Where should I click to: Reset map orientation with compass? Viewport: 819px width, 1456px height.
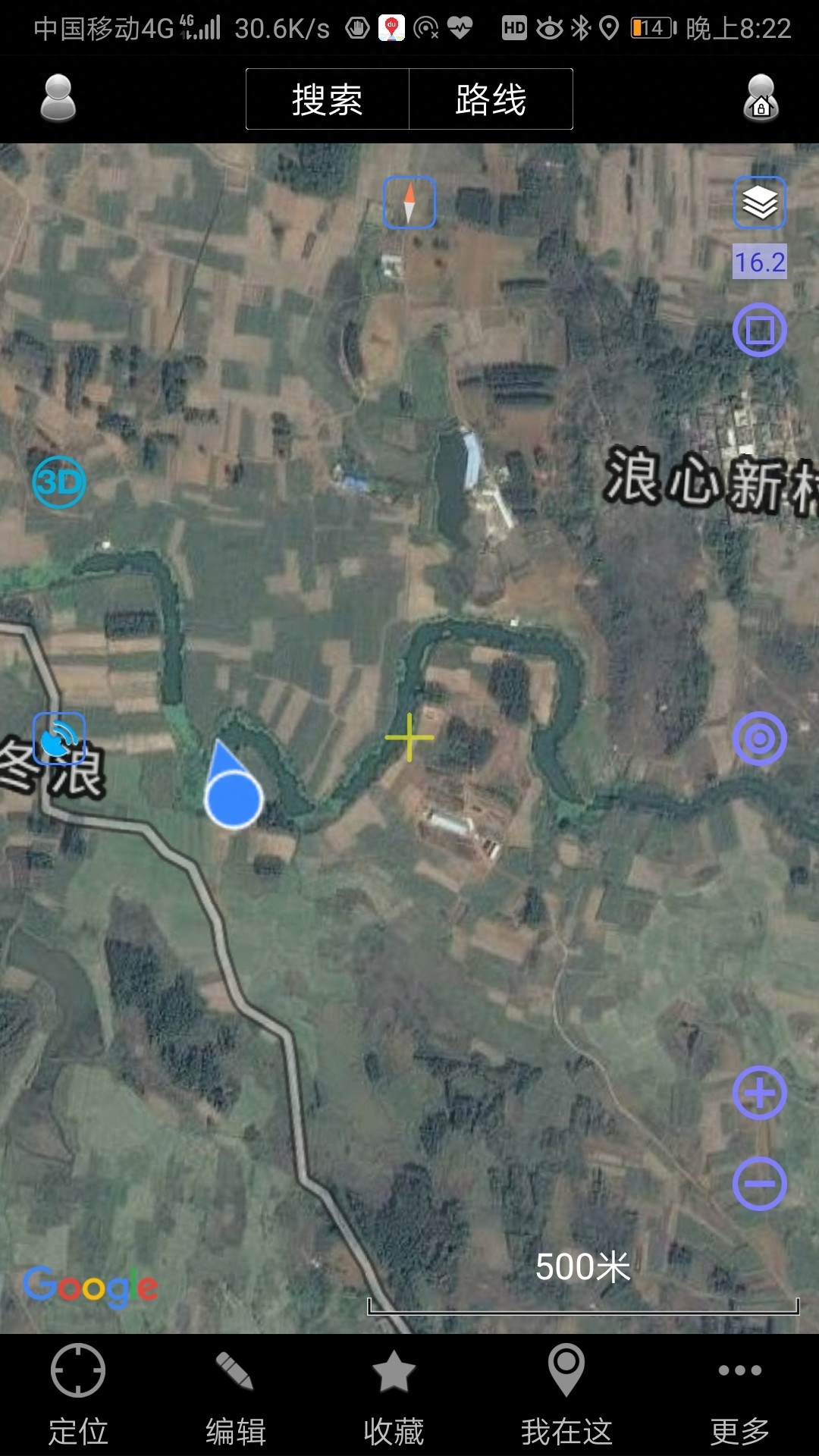coord(409,202)
